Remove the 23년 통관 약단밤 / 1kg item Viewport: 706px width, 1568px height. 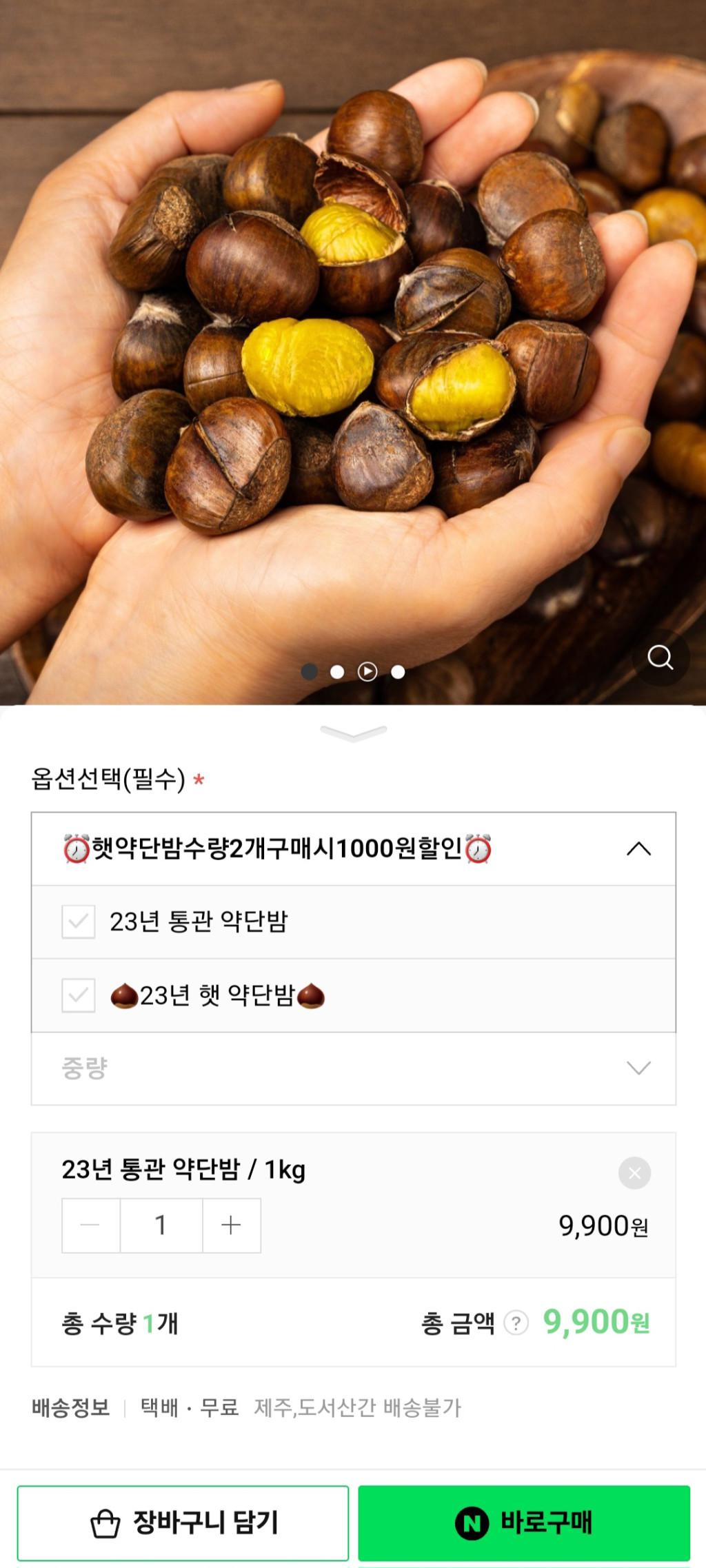click(634, 1172)
